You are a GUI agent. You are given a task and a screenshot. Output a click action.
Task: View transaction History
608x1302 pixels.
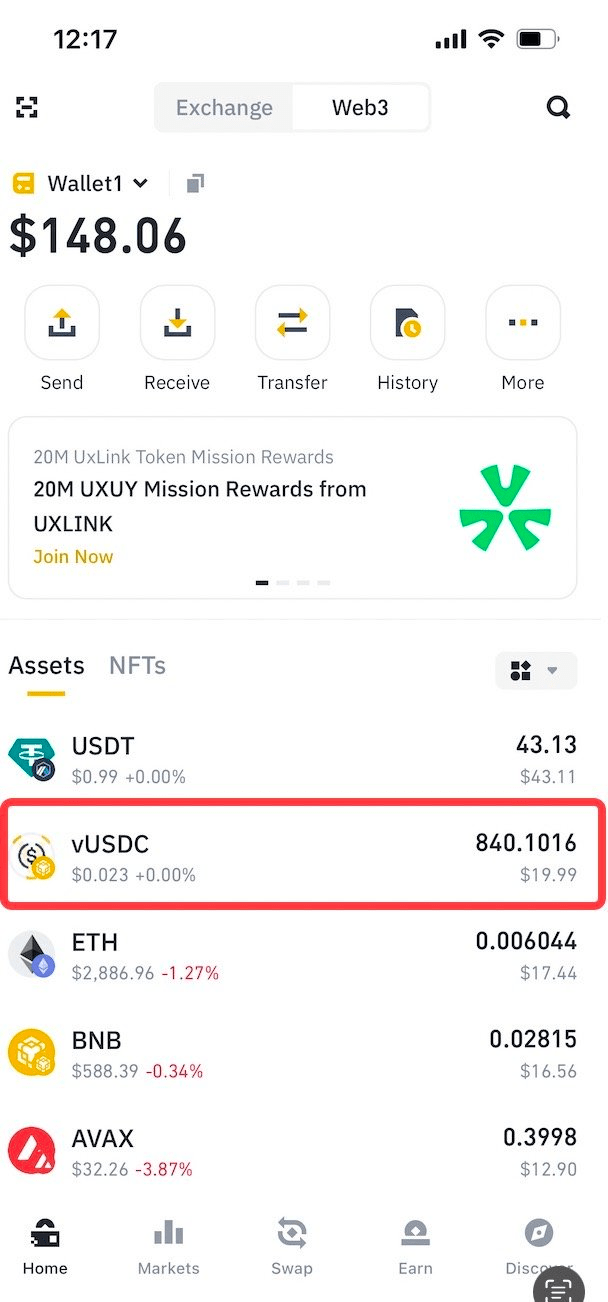(x=407, y=323)
